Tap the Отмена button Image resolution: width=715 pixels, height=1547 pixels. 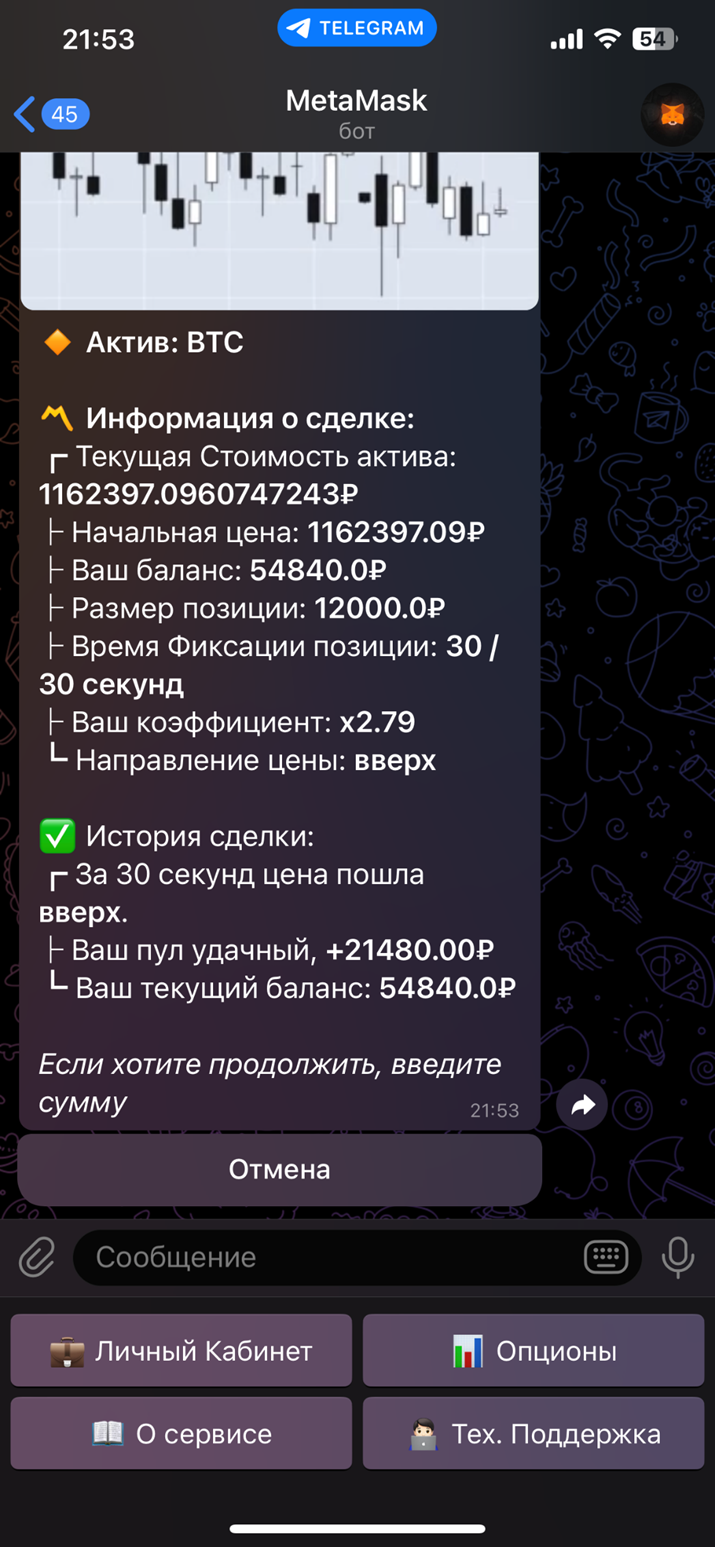[x=279, y=1169]
